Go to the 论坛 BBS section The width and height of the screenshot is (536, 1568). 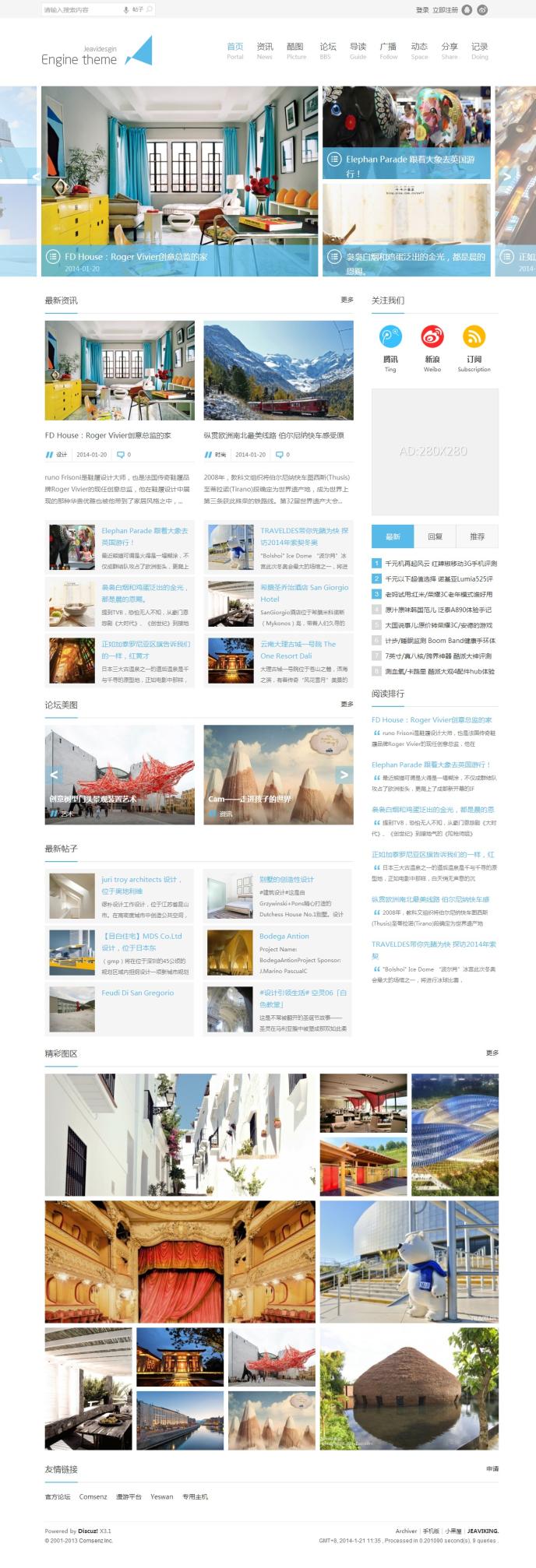click(x=328, y=51)
